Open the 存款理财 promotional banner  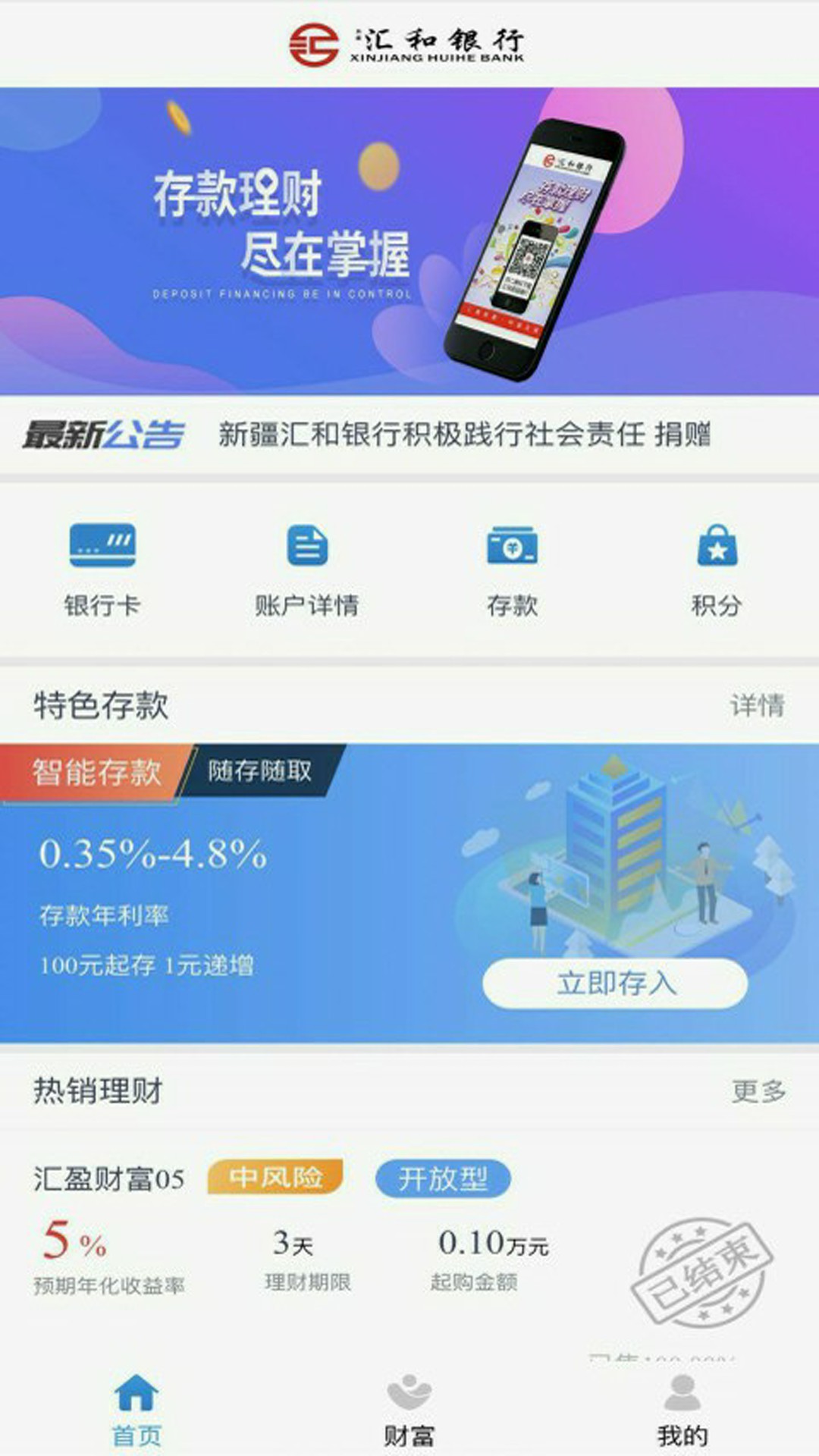coord(409,241)
